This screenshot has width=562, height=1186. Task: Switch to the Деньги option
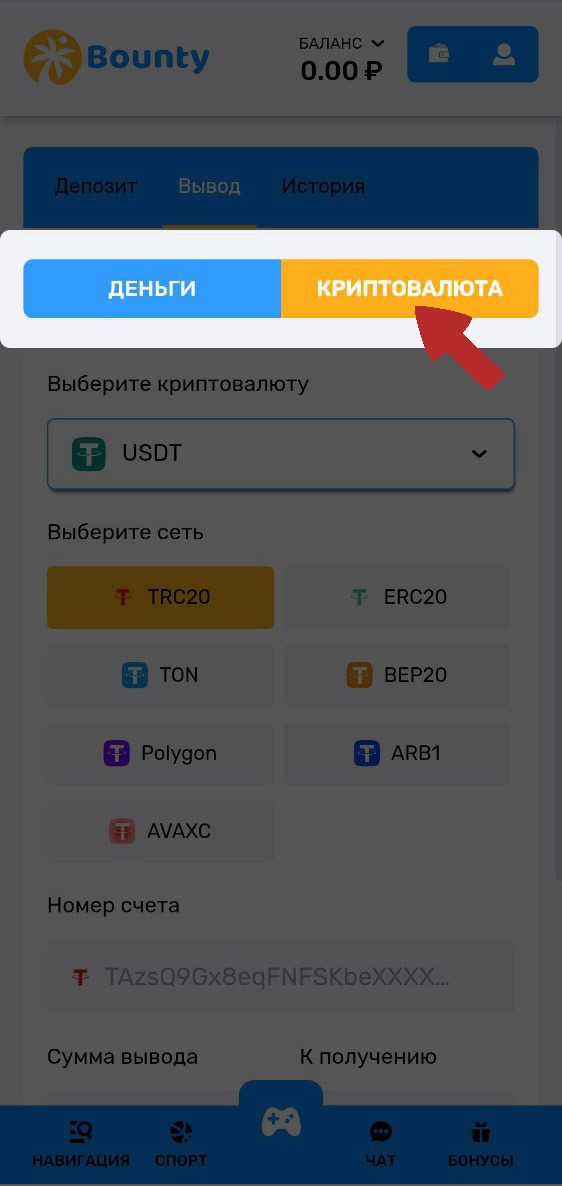152,289
